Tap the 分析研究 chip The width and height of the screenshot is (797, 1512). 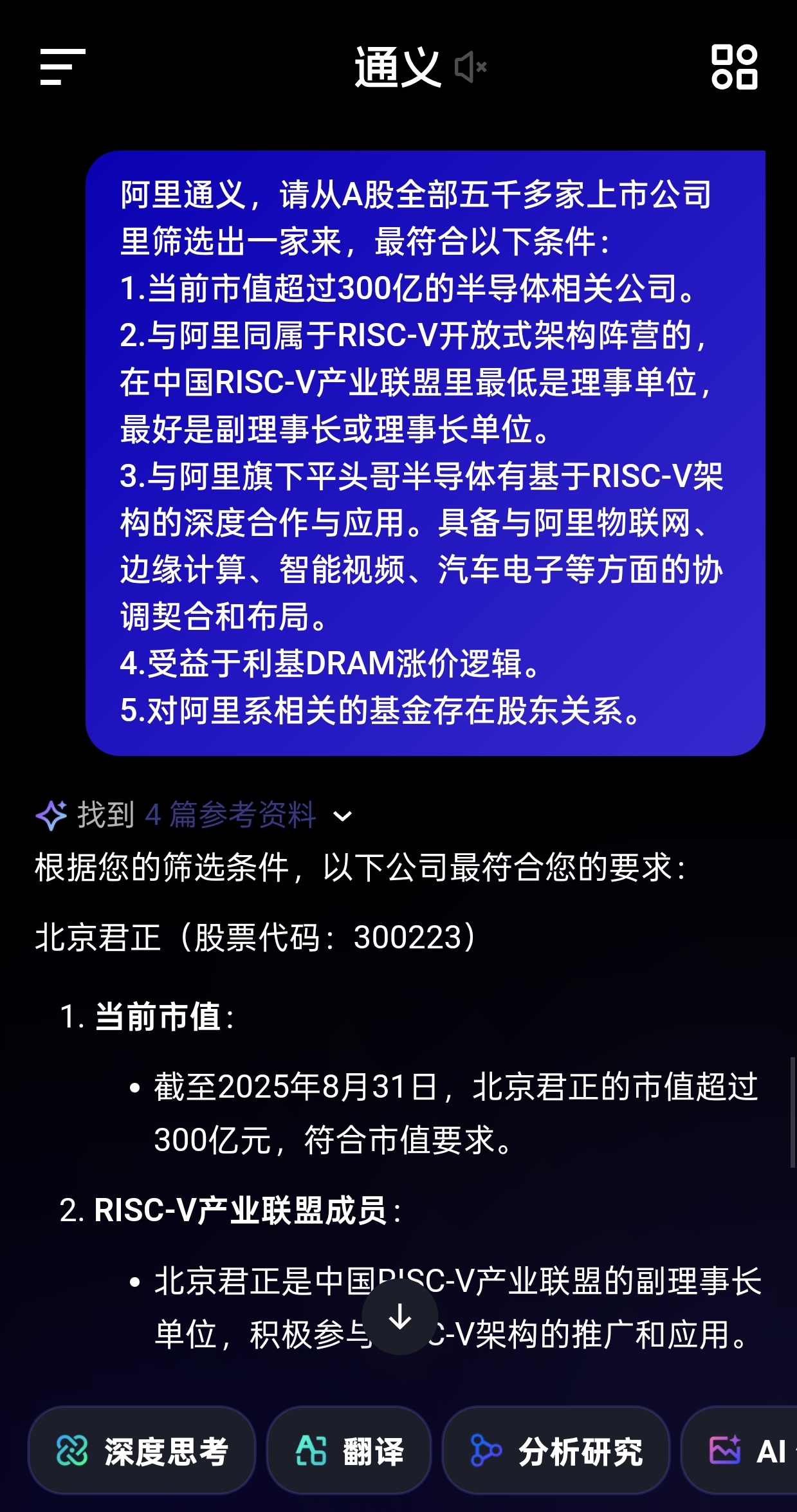(x=556, y=1451)
